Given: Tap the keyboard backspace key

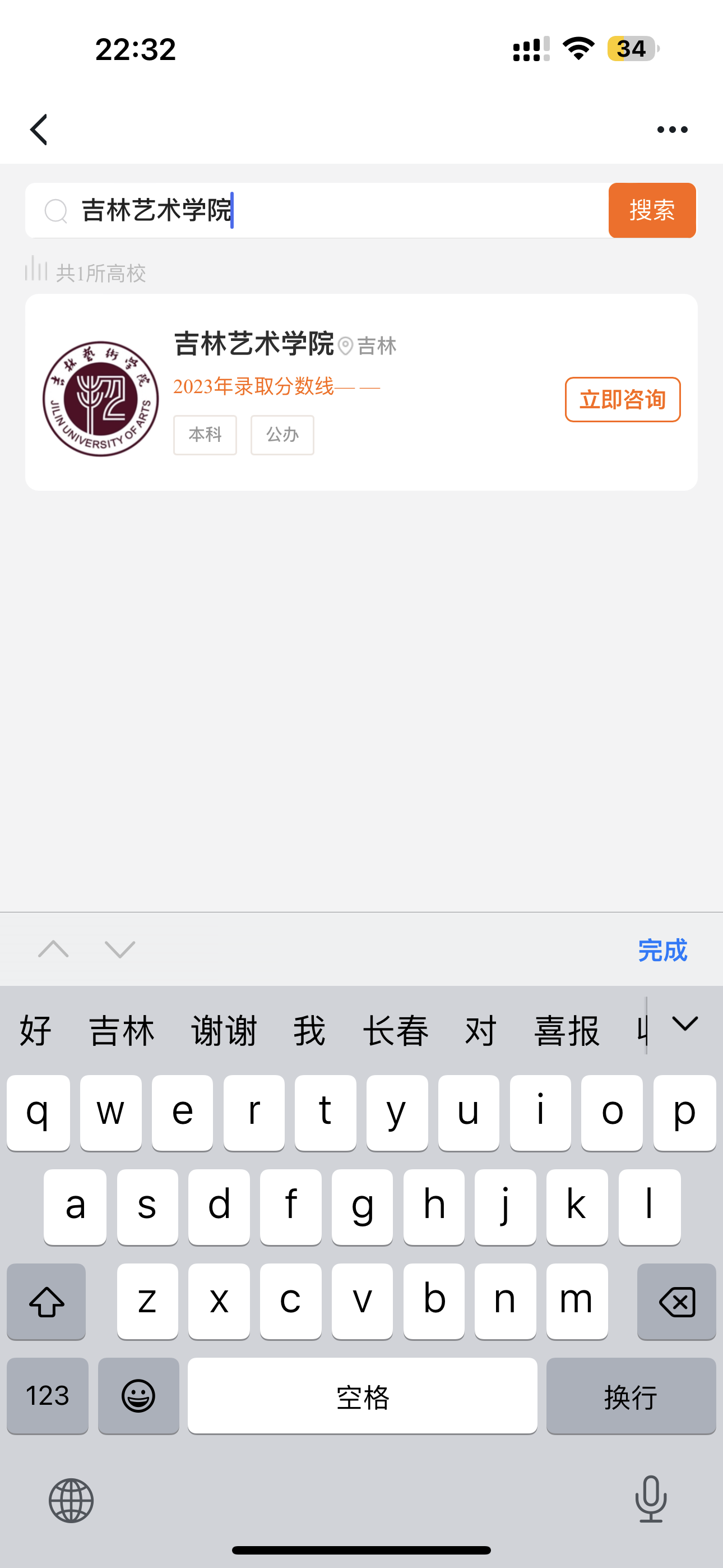Looking at the screenshot, I should click(676, 1302).
